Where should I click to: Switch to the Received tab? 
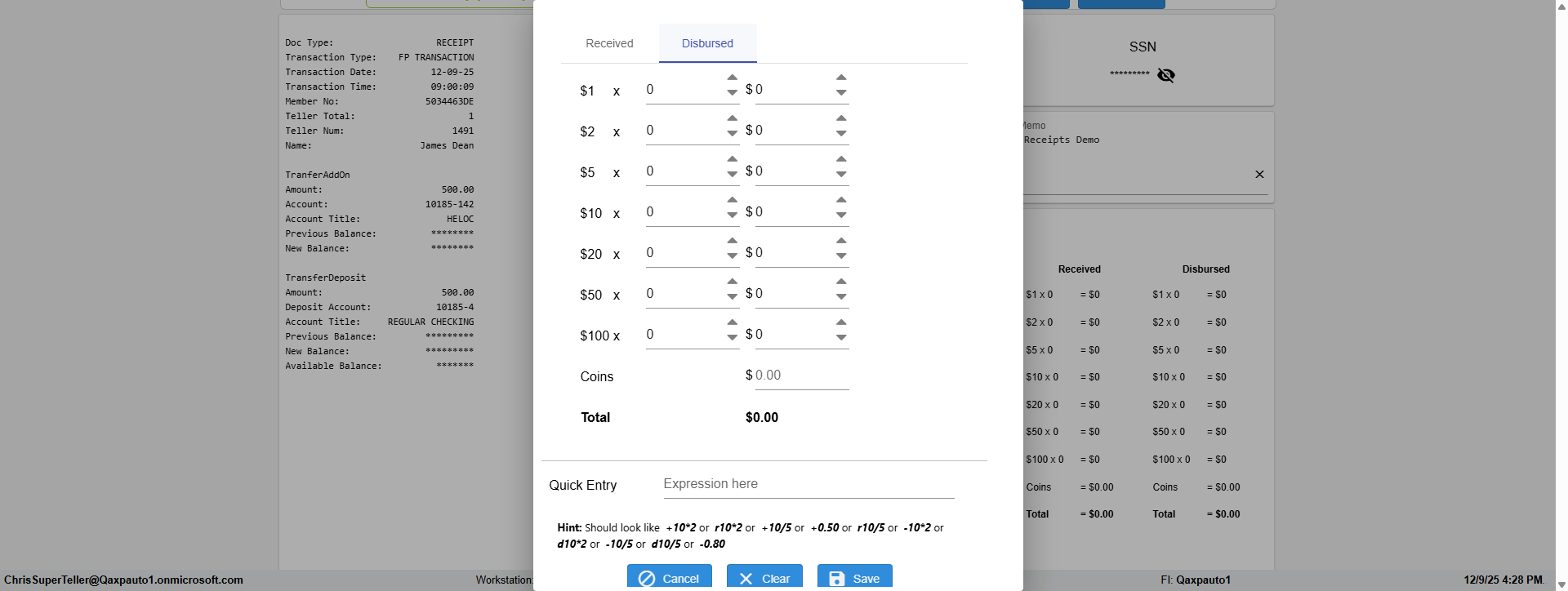coord(609,43)
